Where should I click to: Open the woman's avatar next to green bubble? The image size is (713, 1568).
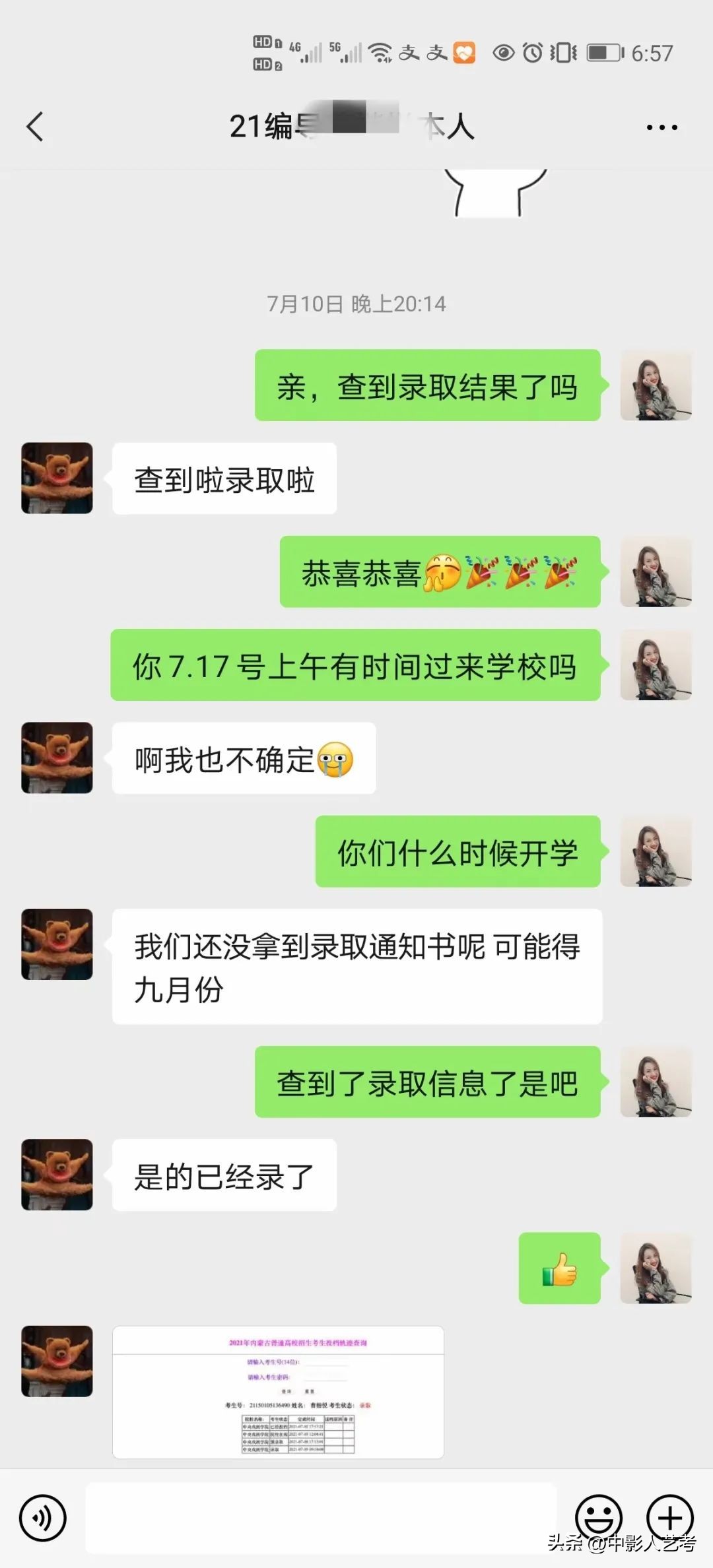click(x=656, y=386)
